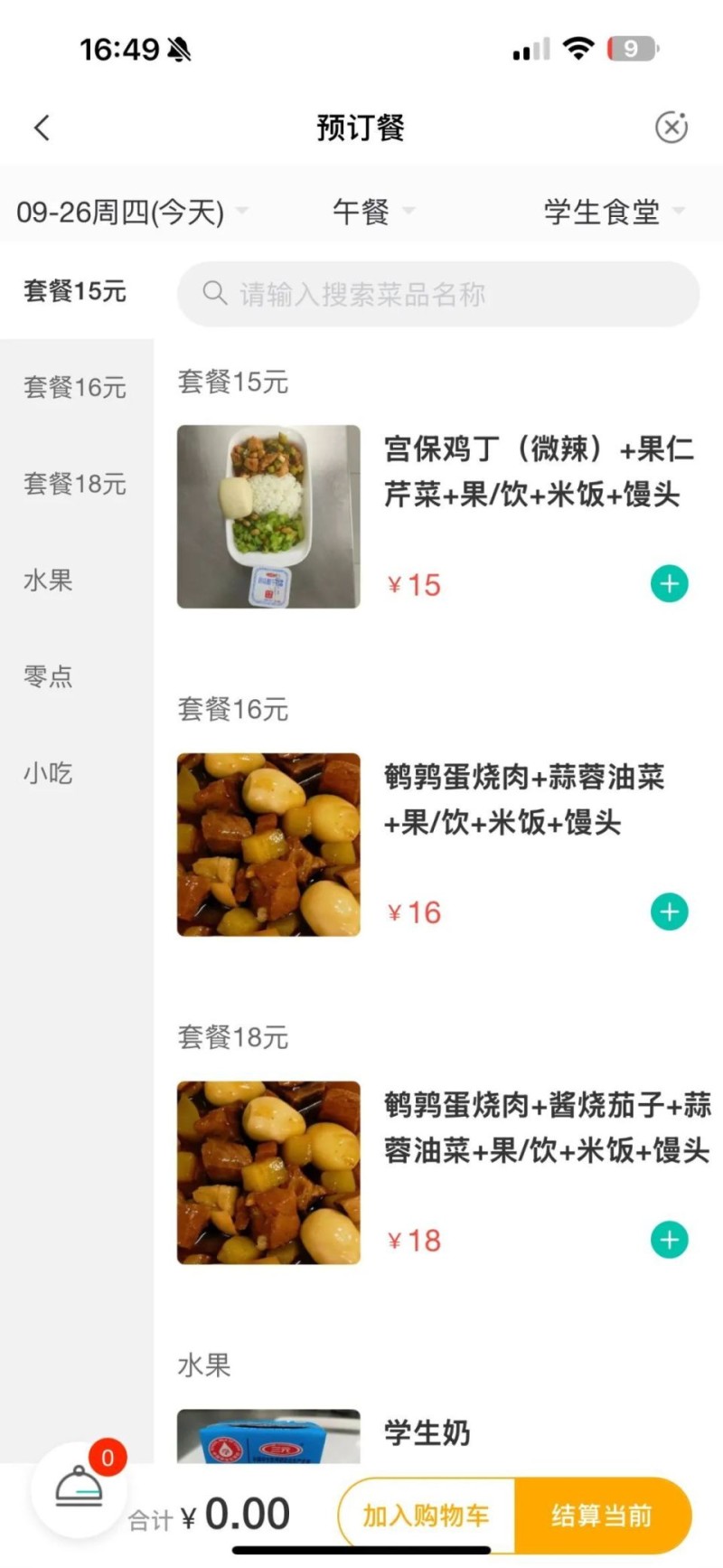723x1568 pixels.
Task: Add the ¥16 鹌鹑蛋烧肉 set meal
Action: 669,912
